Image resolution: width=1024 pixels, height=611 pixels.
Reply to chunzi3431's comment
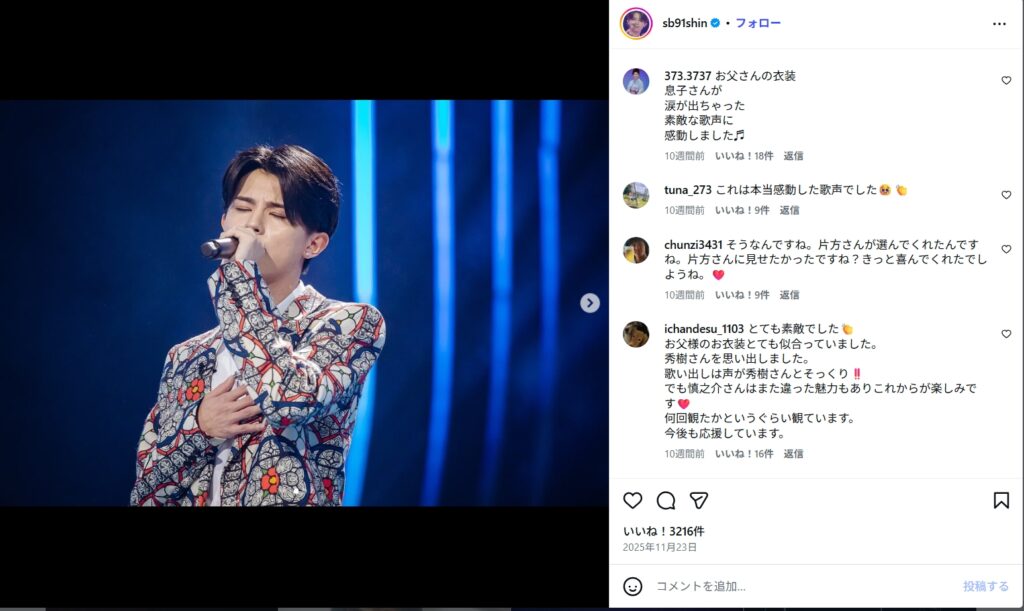tap(790, 295)
